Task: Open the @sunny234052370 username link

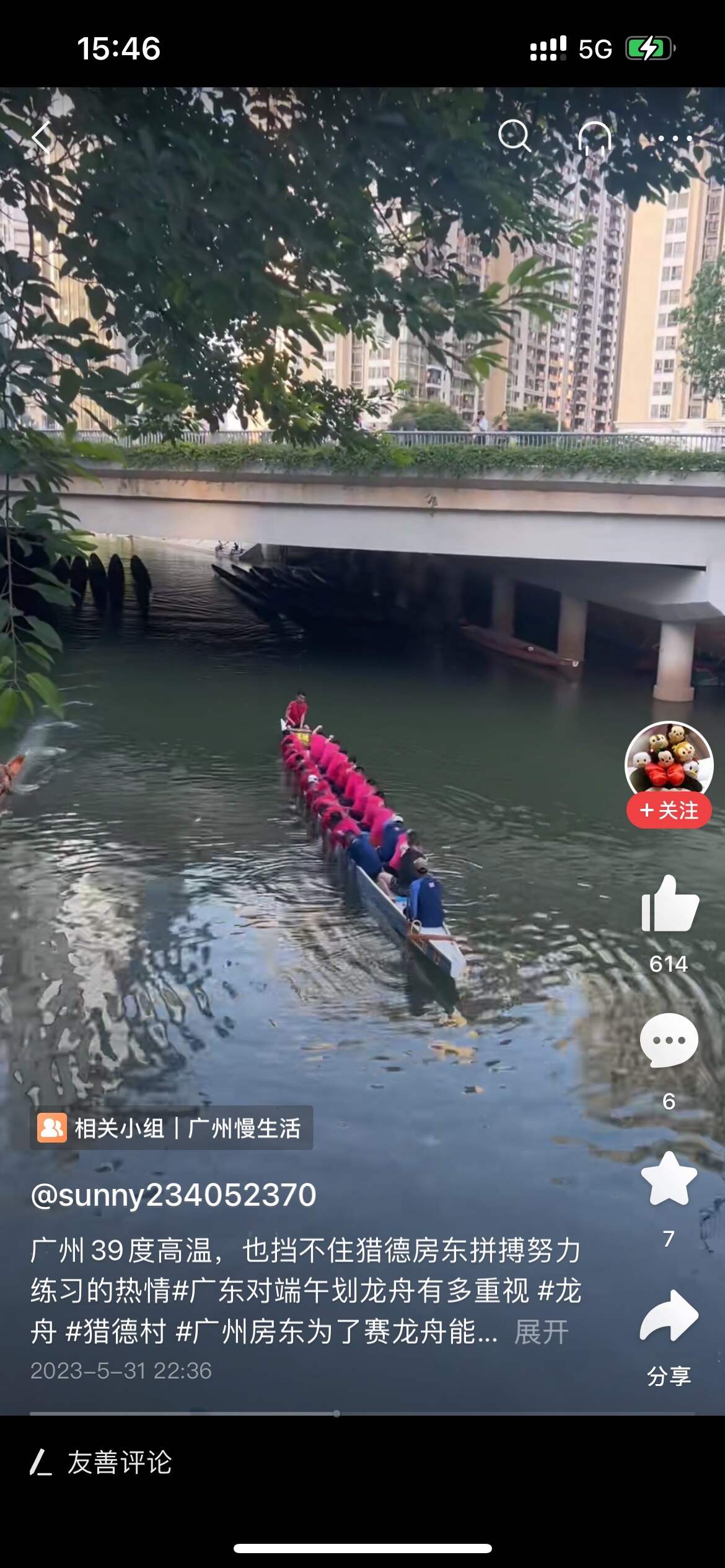Action: point(174,1195)
